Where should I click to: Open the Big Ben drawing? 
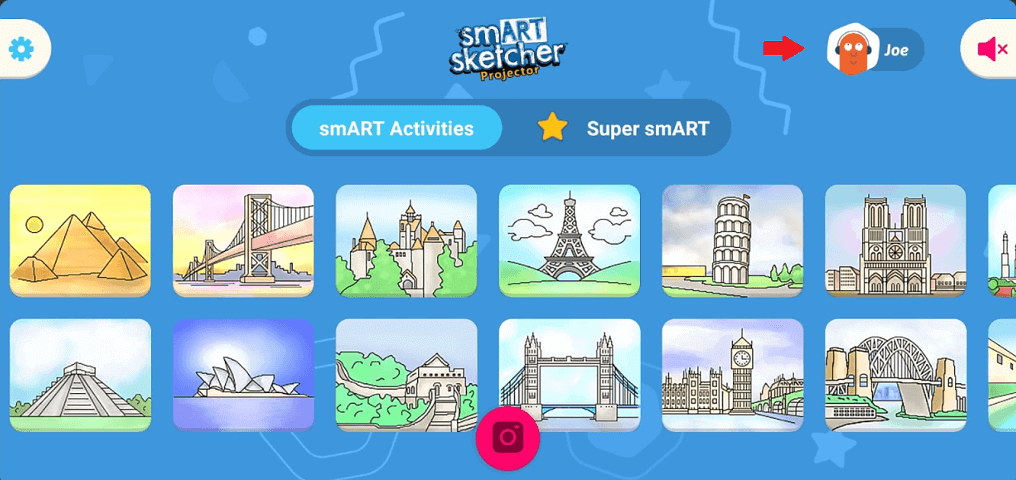pos(732,375)
